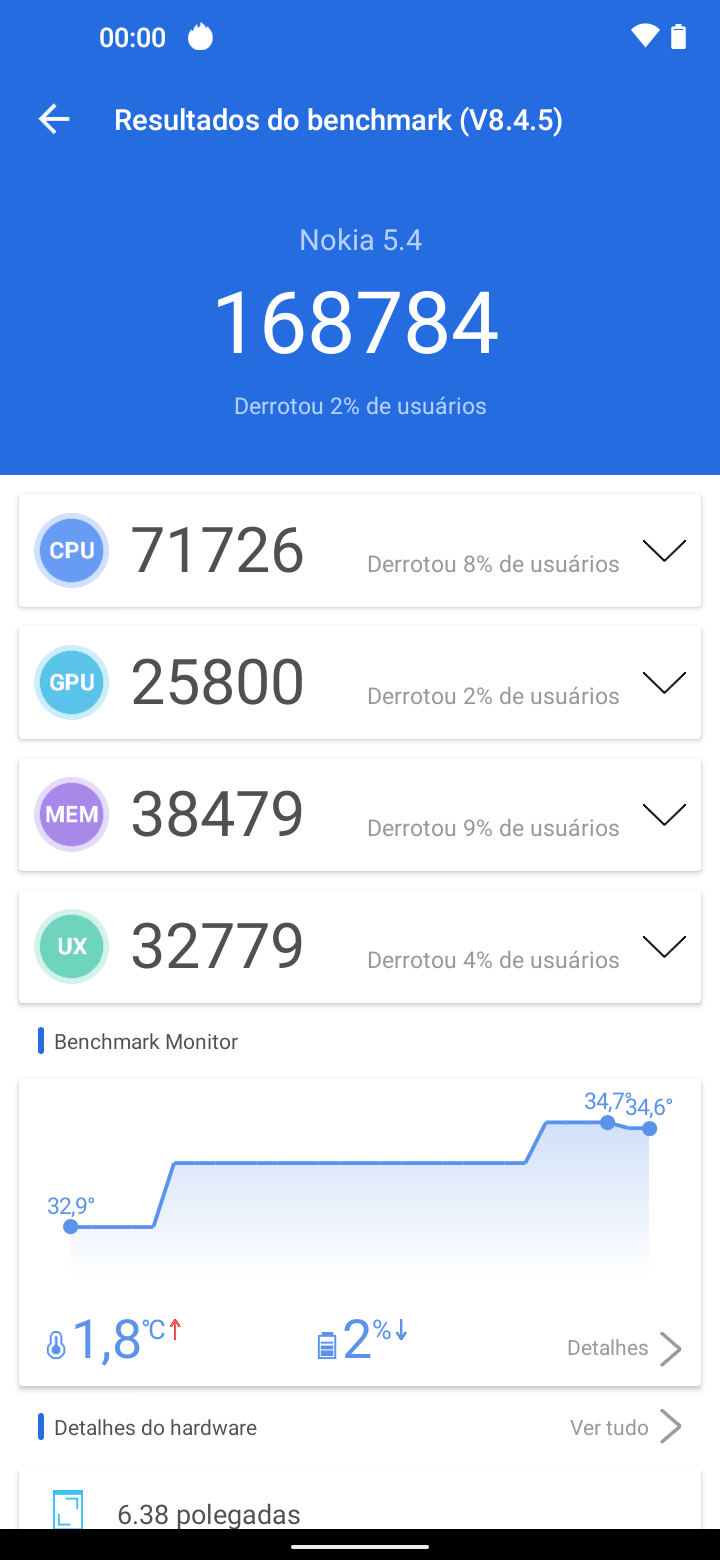Screen dimensions: 720x1560
Task: Expand the UX score card
Action: pyautogui.click(x=663, y=947)
